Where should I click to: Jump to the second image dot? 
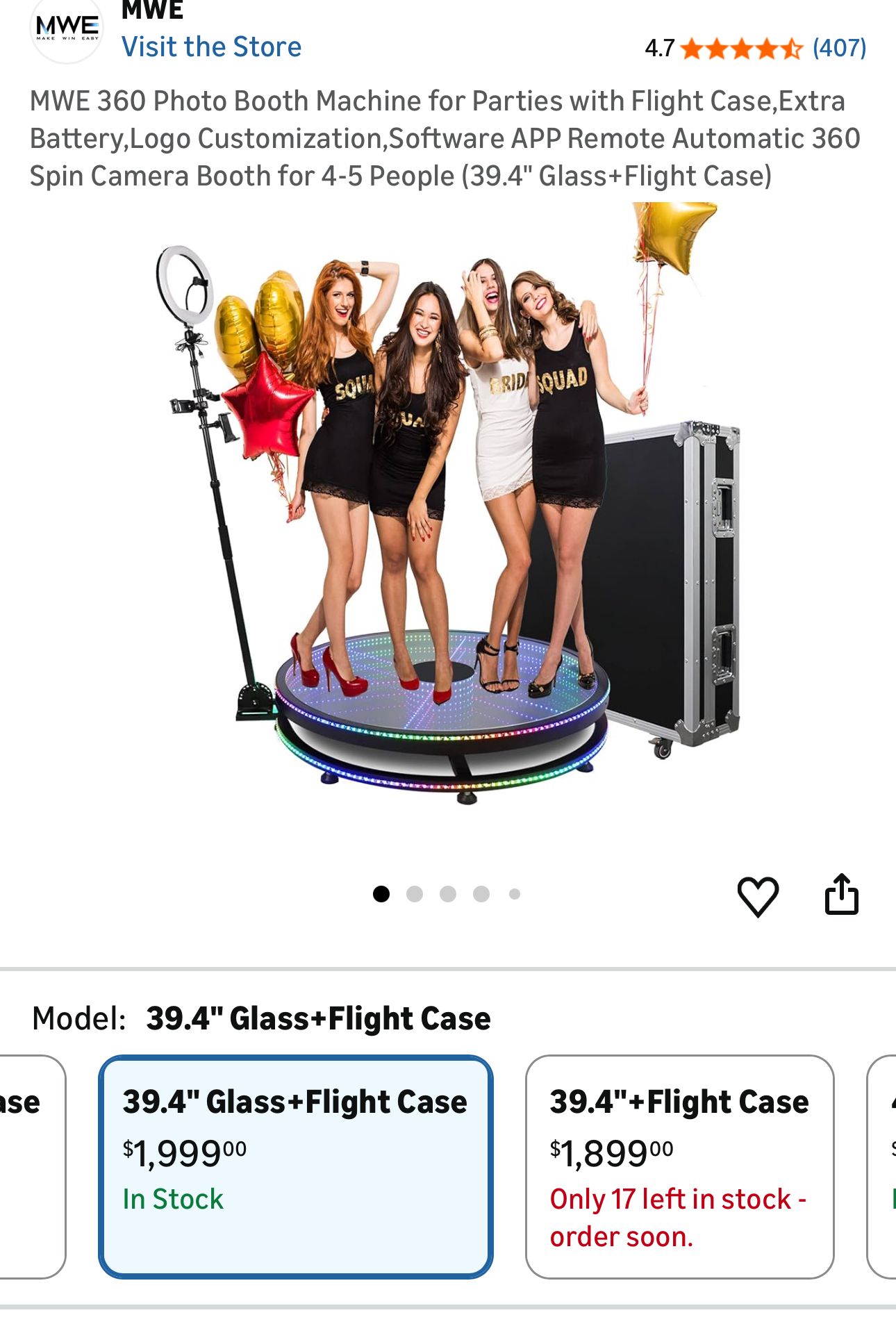click(415, 894)
